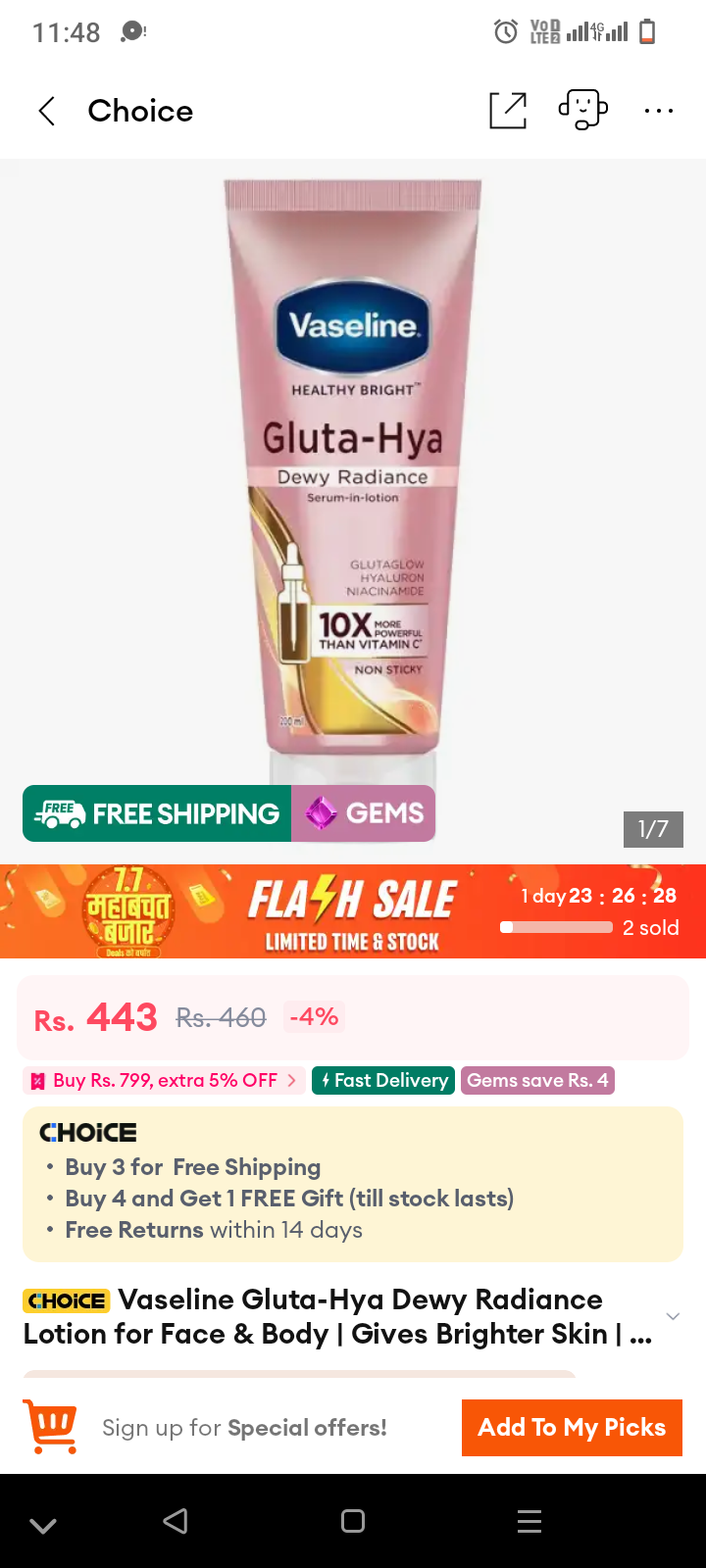This screenshot has width=706, height=1568.
Task: Open the Flash Sale banner
Action: (353, 911)
